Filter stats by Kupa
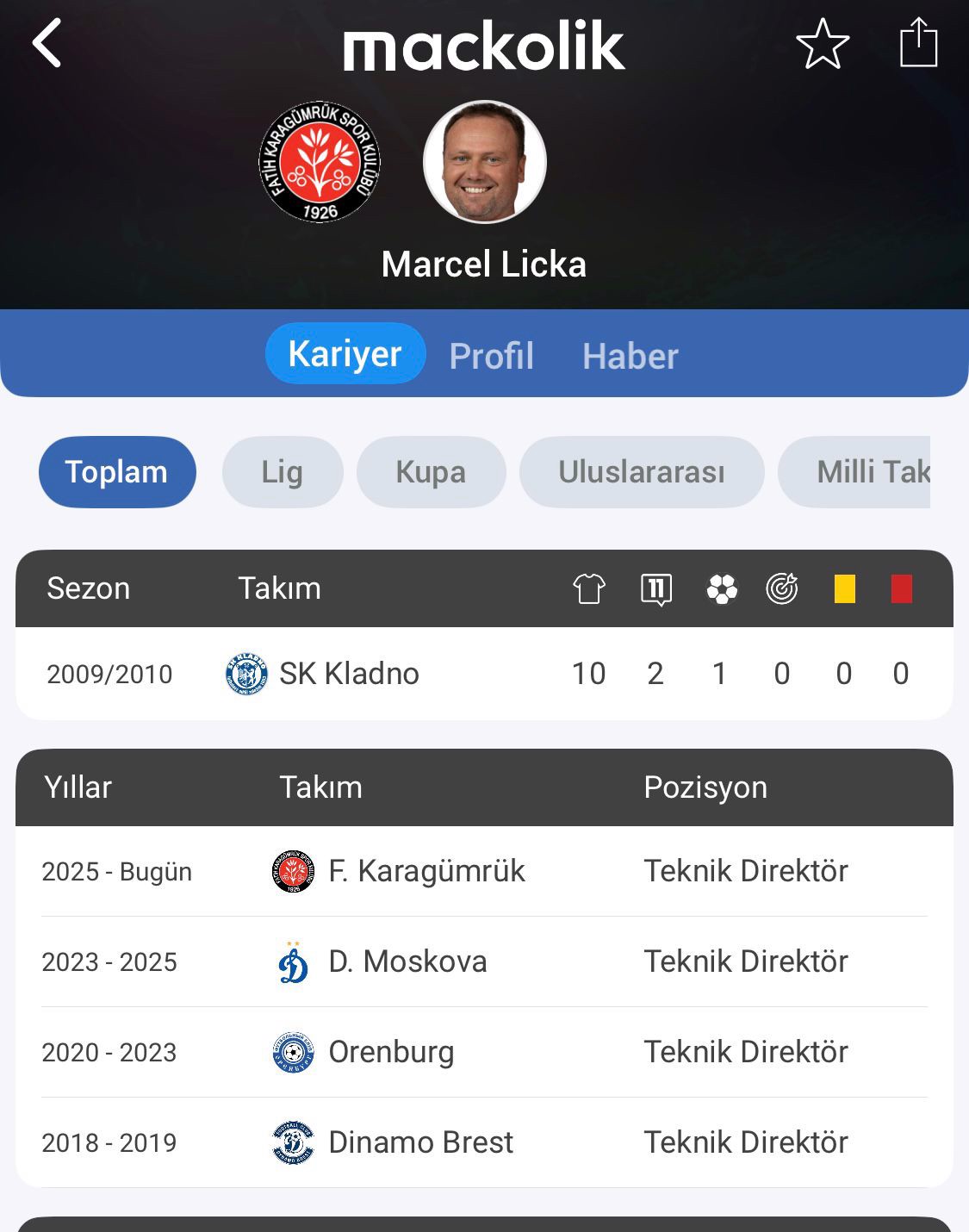Screen dimensions: 969x1232 431,472
